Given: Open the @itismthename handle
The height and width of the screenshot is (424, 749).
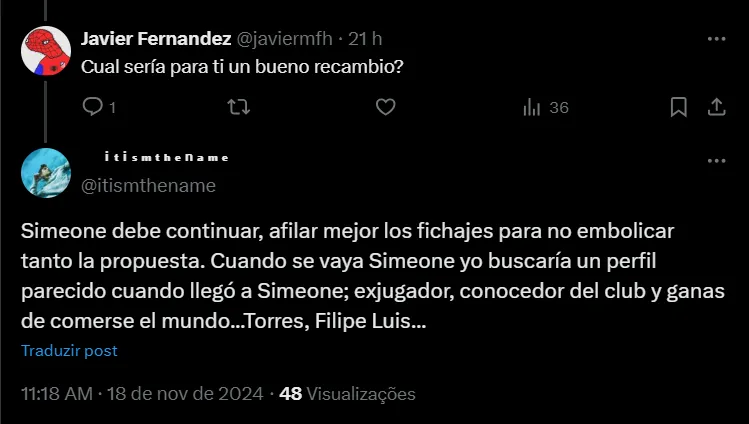Looking at the screenshot, I should (x=148, y=185).
